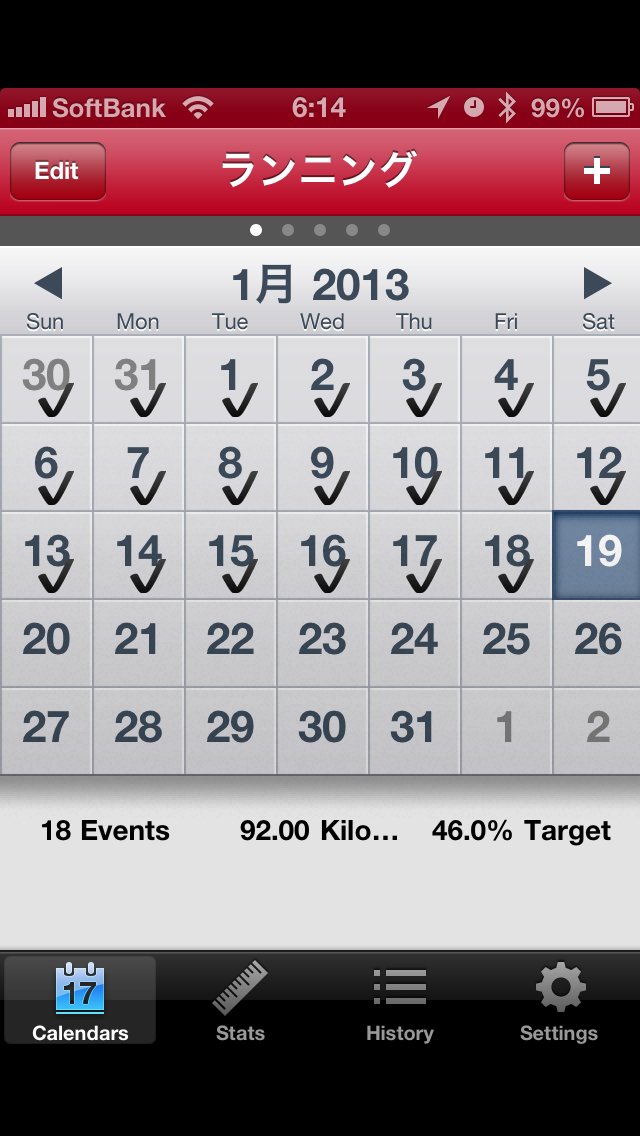Add a new entry with plus button

pos(596,171)
